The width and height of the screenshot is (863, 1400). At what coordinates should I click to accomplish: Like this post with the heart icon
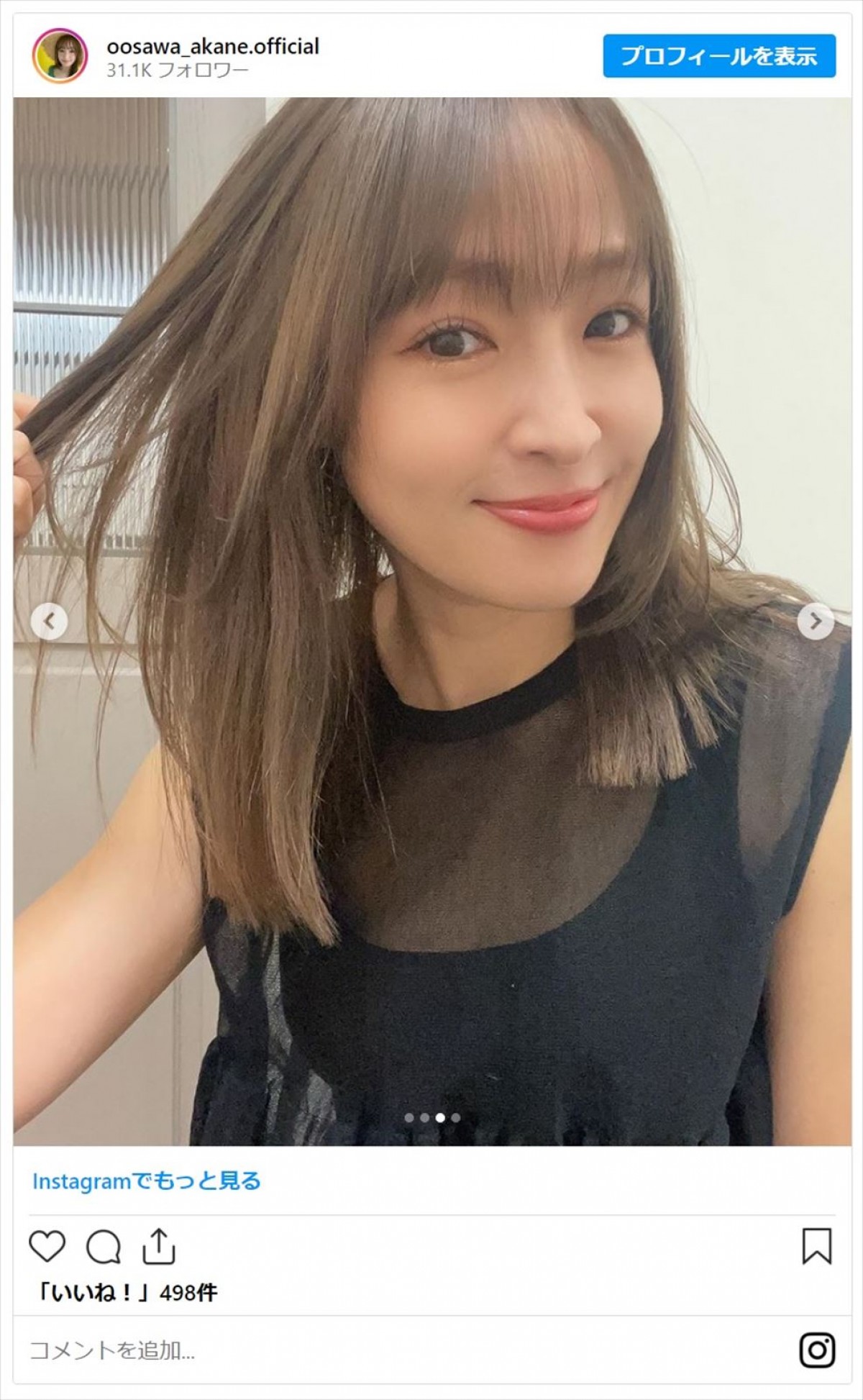point(47,1246)
